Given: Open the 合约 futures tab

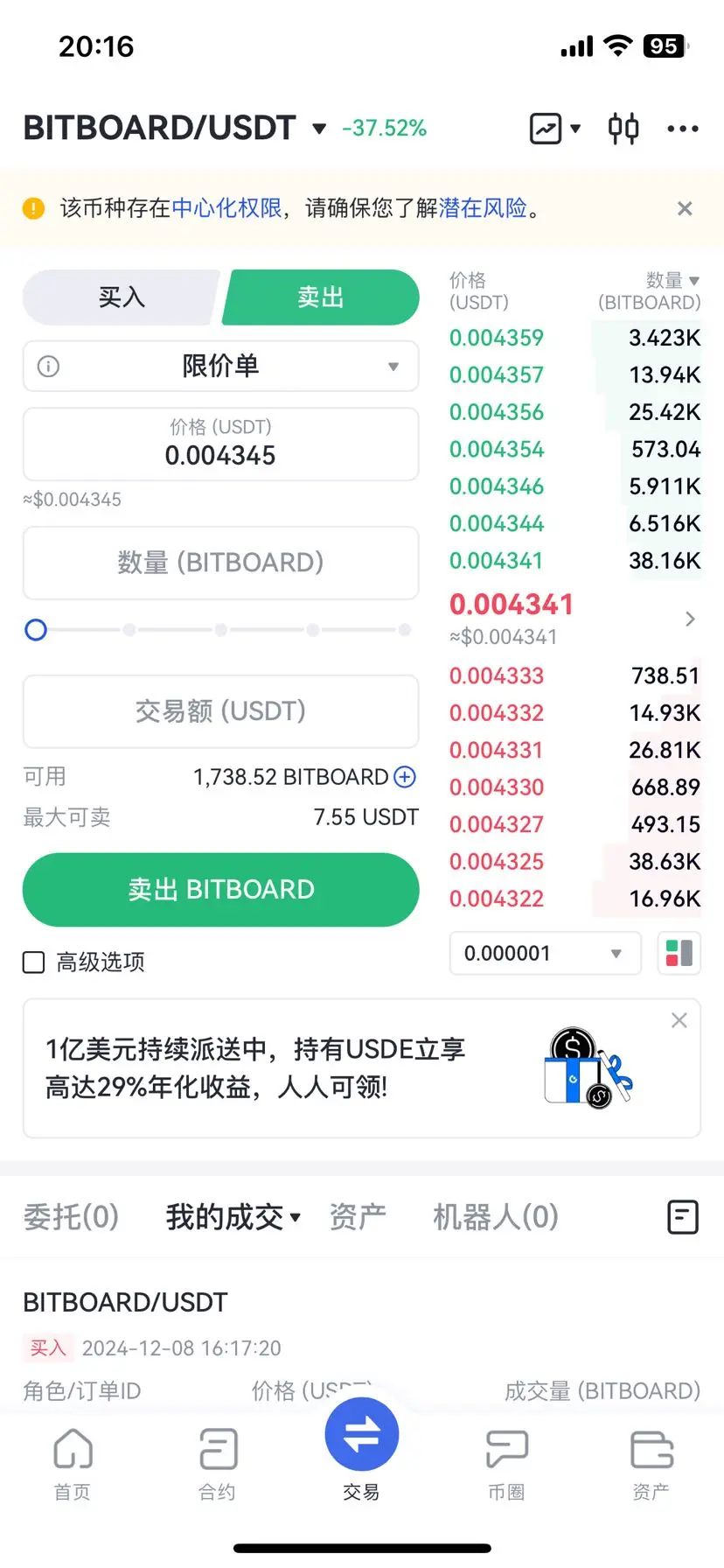Looking at the screenshot, I should pos(217,1463).
